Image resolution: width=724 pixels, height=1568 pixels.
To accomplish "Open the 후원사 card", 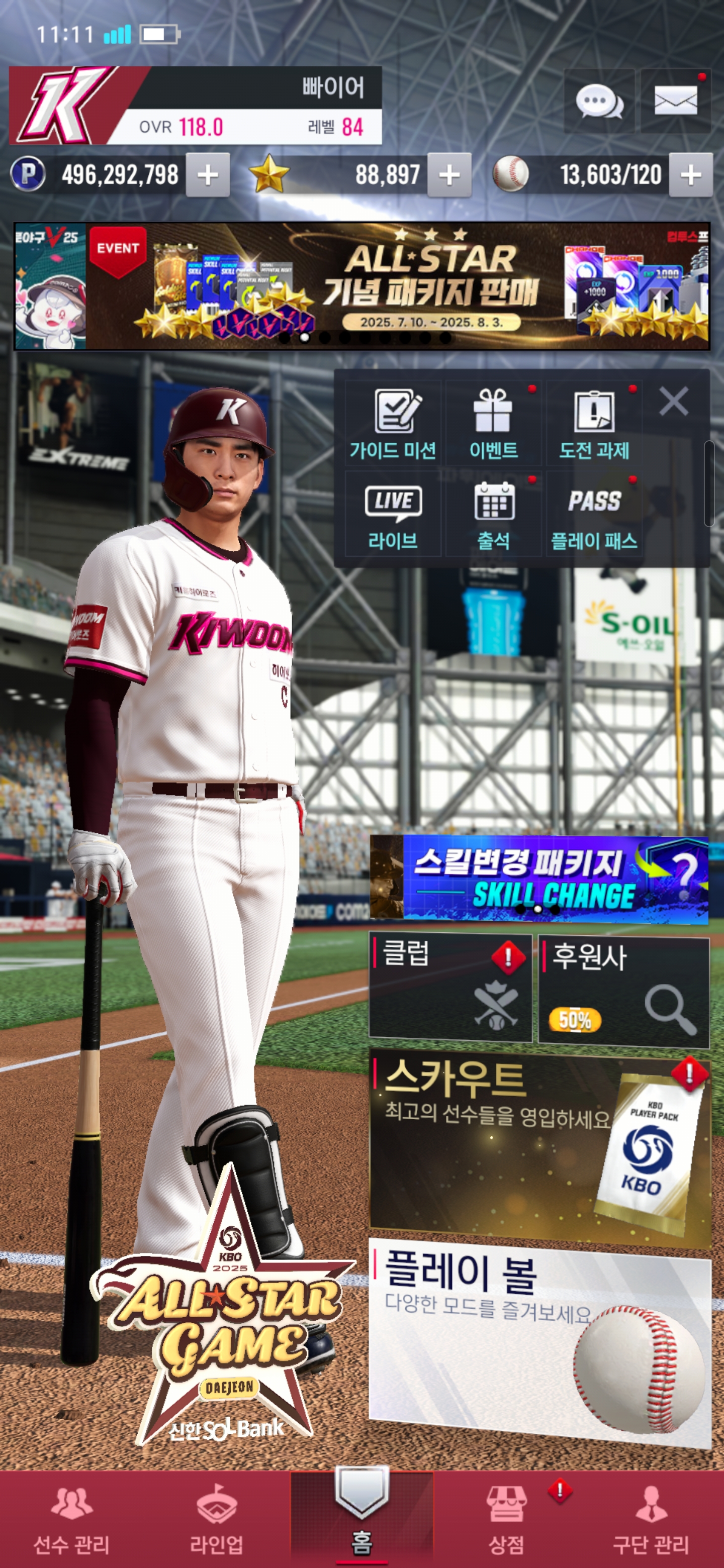I will (x=623, y=991).
